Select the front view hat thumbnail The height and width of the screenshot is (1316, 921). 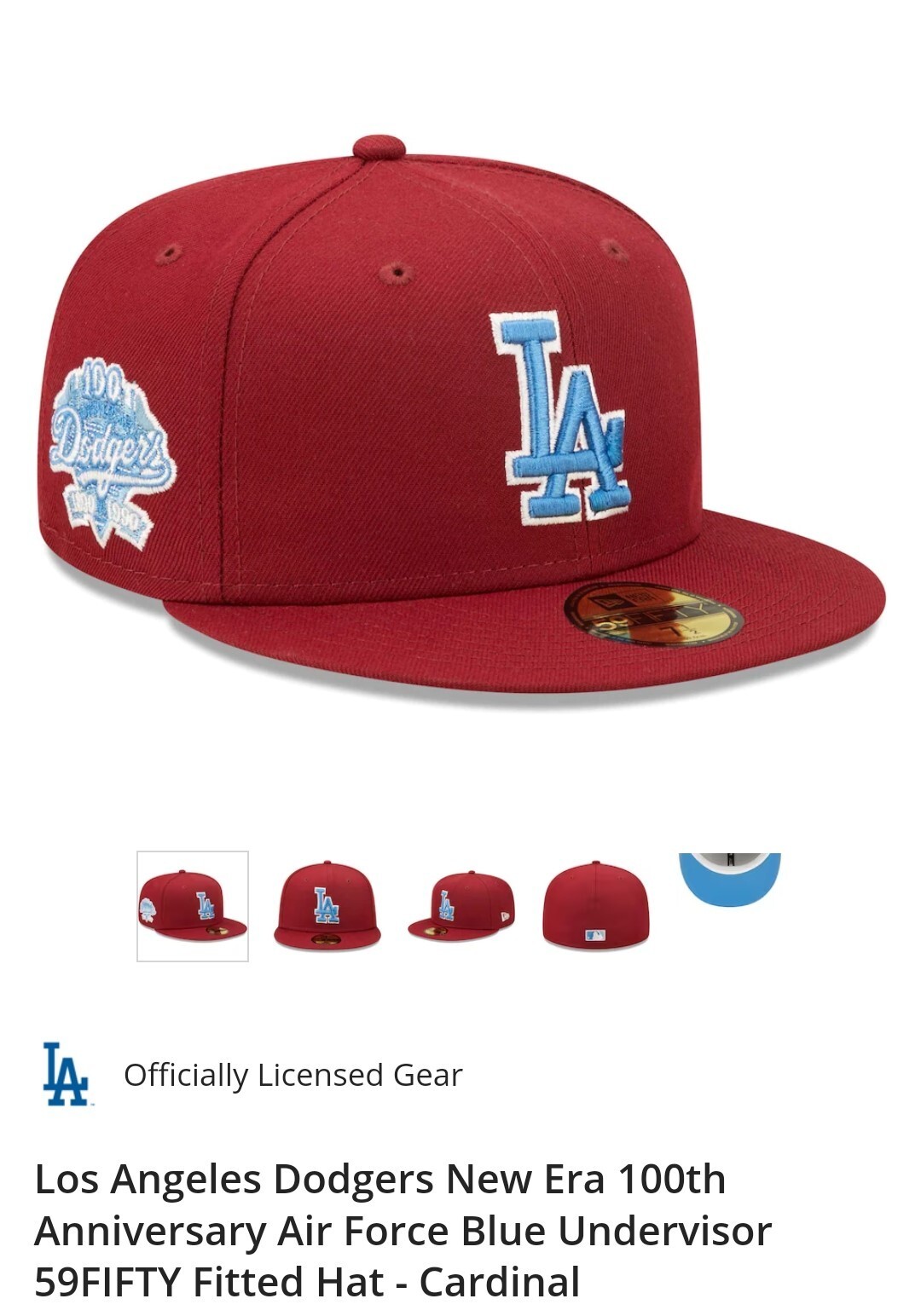(327, 906)
